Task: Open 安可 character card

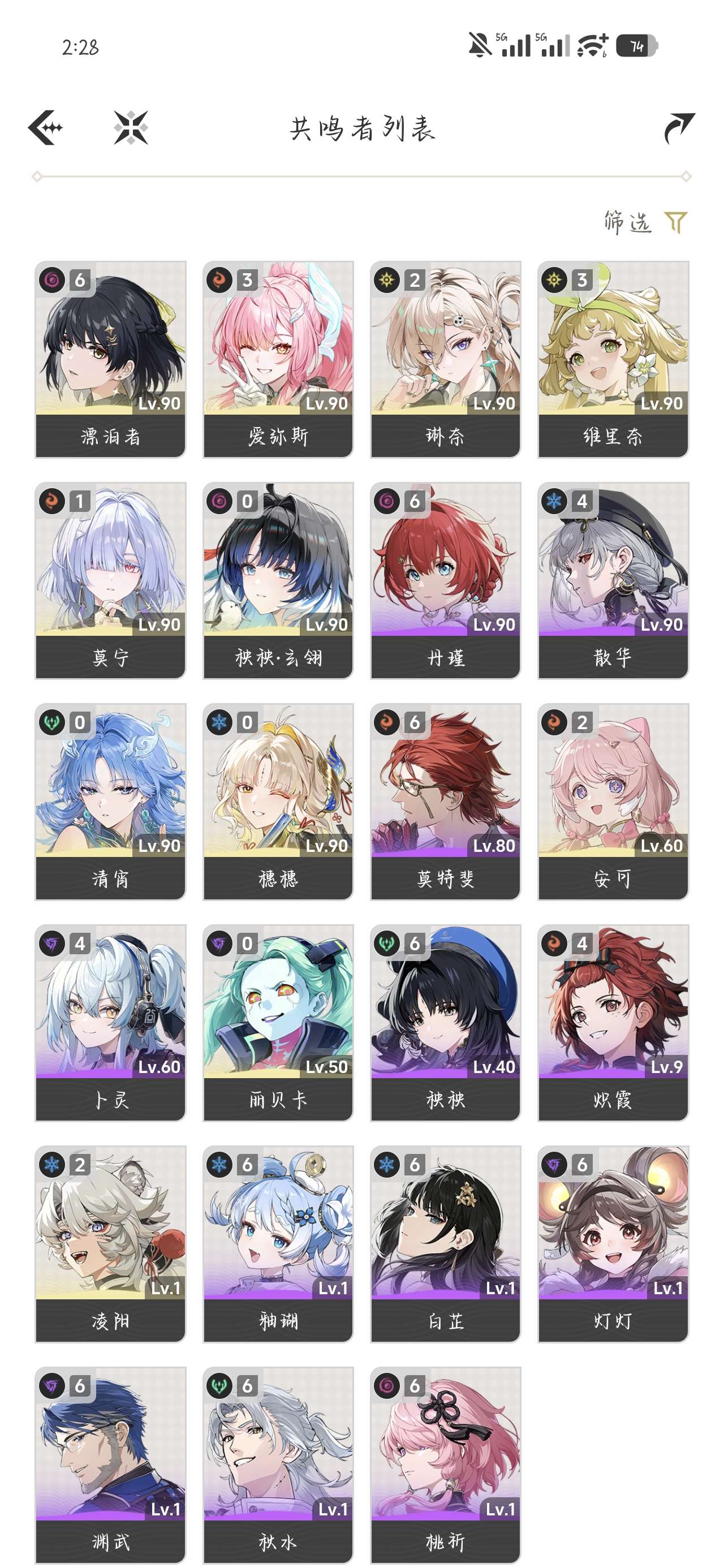Action: pos(613,802)
